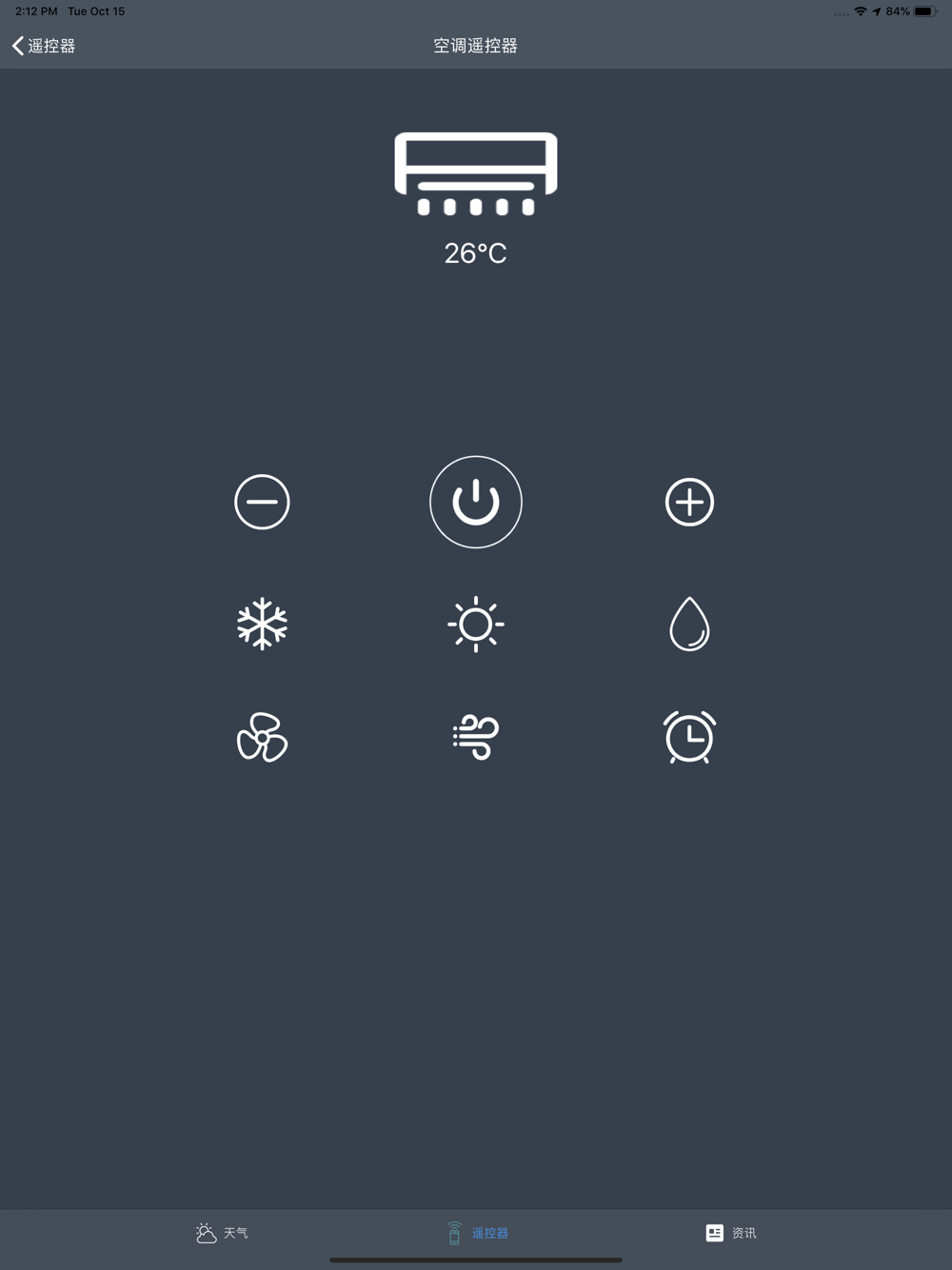The image size is (952, 1270).
Task: Switch to the 资讯 tab
Action: pyautogui.click(x=730, y=1233)
